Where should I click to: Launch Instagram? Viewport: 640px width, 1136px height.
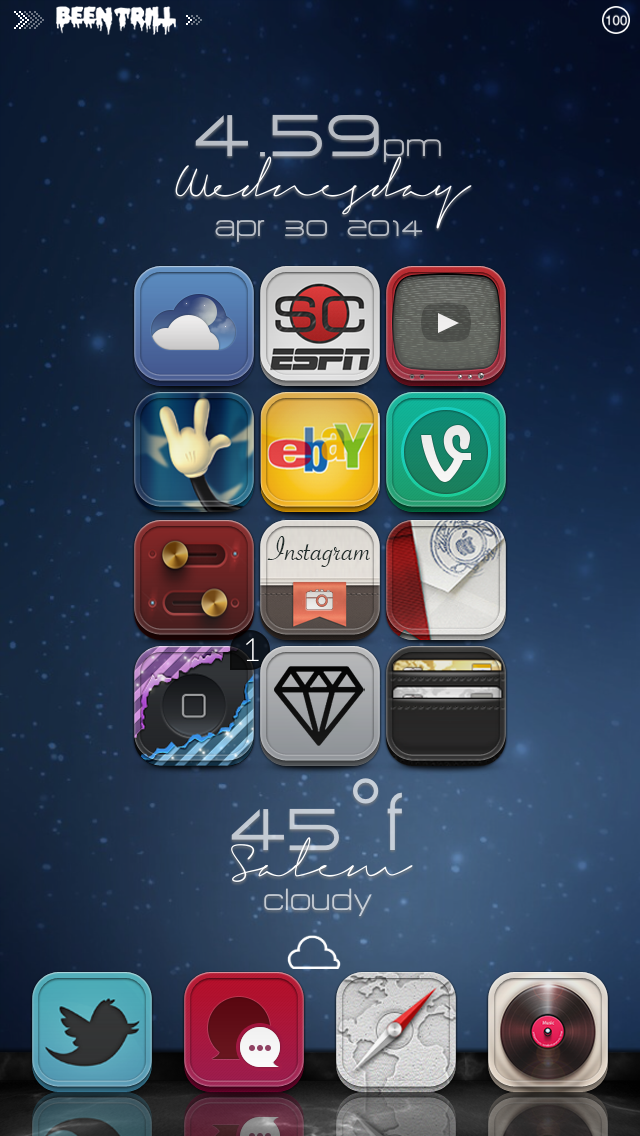(320, 577)
